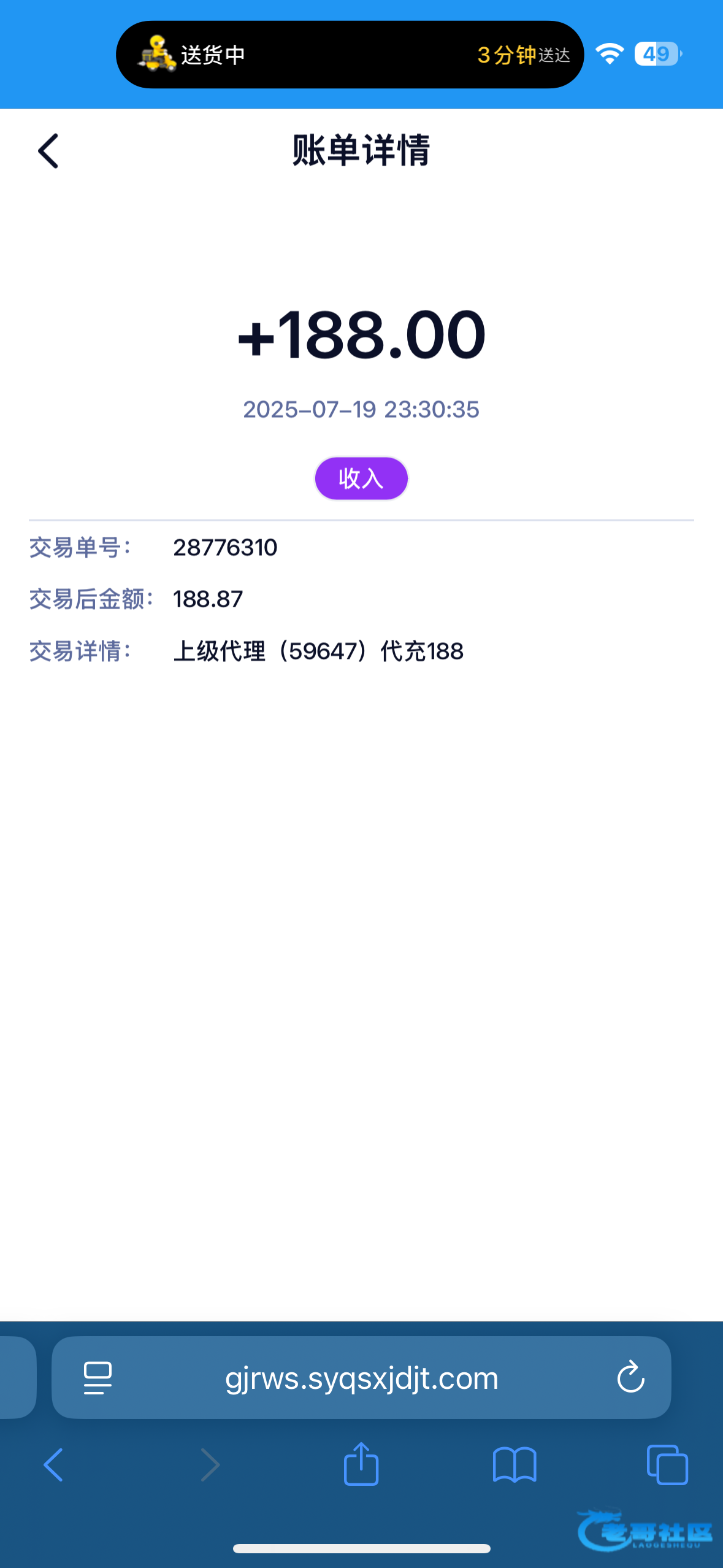The width and height of the screenshot is (723, 1568).
Task: Tap the gjrws.syqsxjdjt.com address bar
Action: pos(361,1378)
